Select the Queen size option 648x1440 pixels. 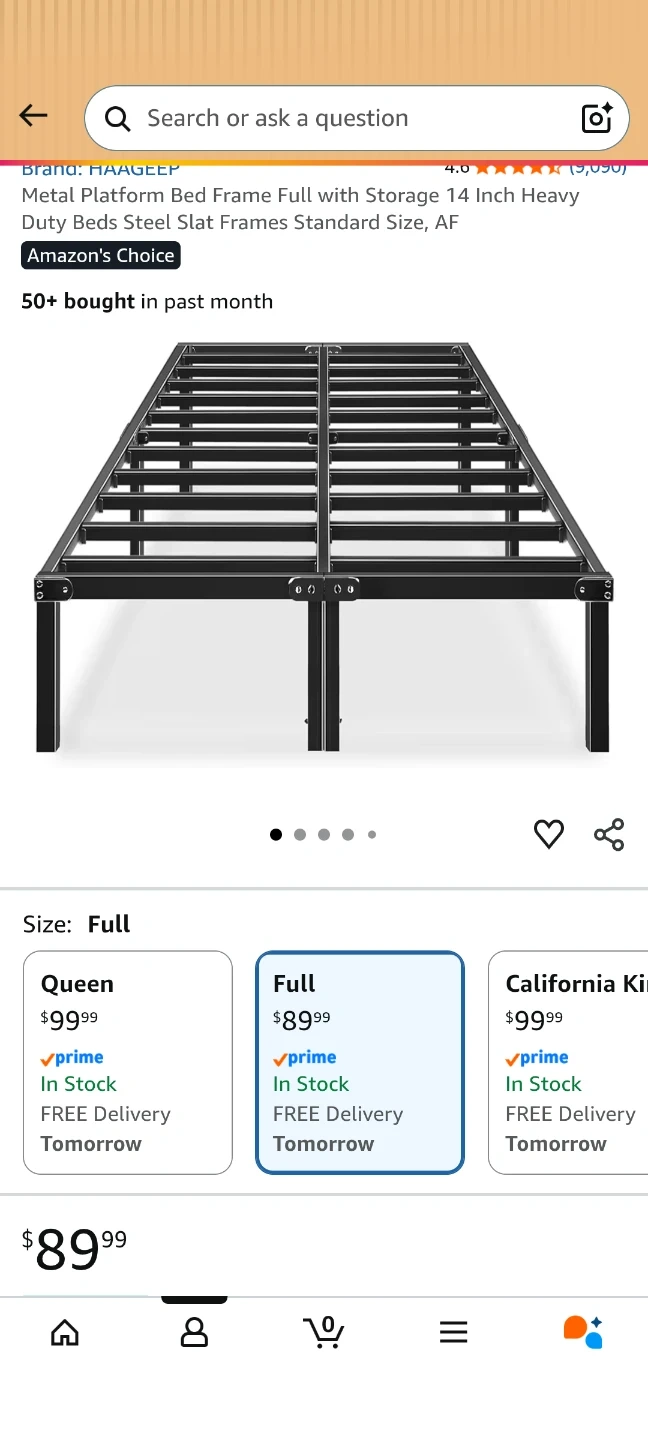(x=128, y=1062)
